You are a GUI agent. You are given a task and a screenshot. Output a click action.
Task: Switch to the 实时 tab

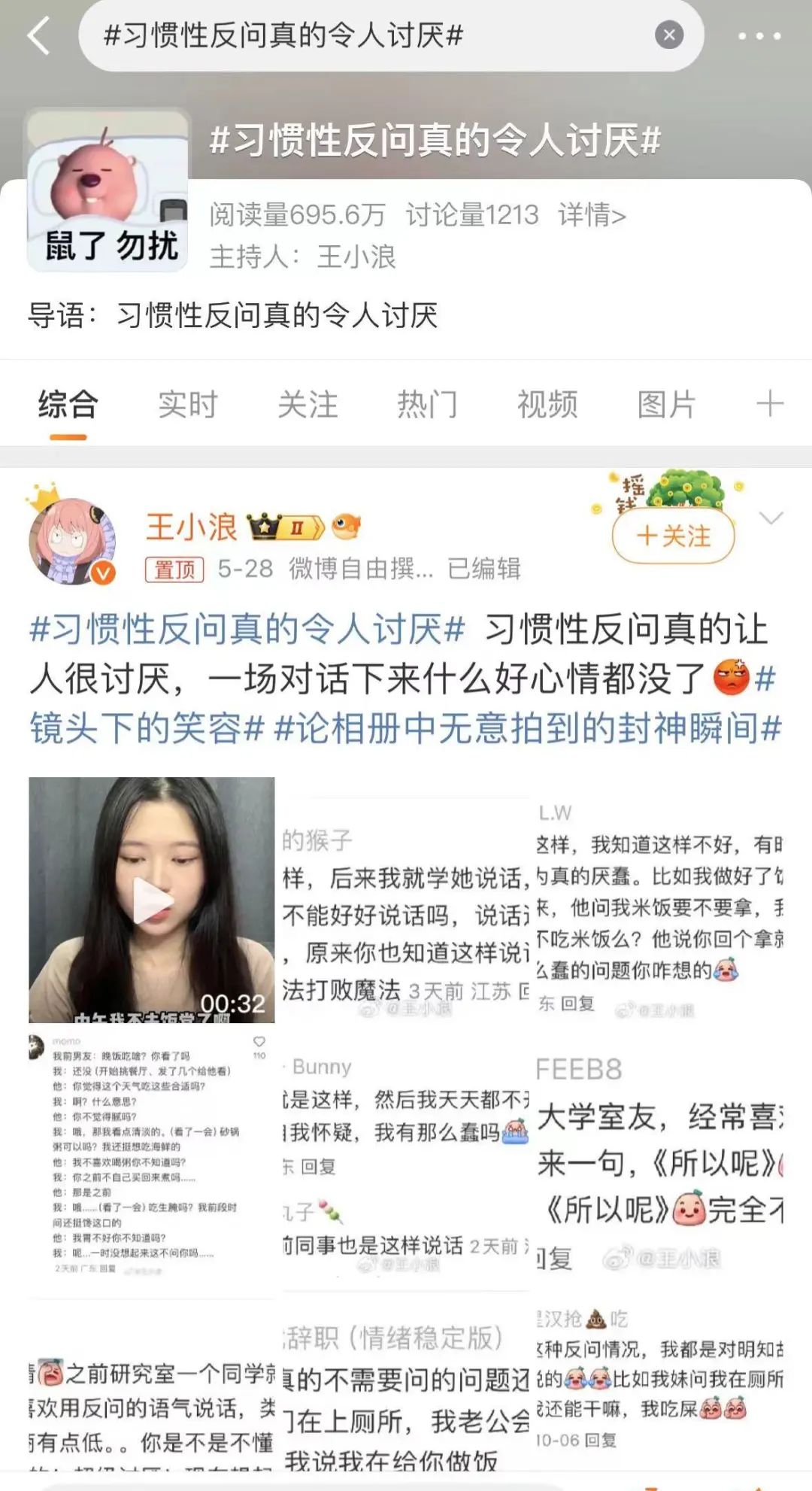pos(187,405)
